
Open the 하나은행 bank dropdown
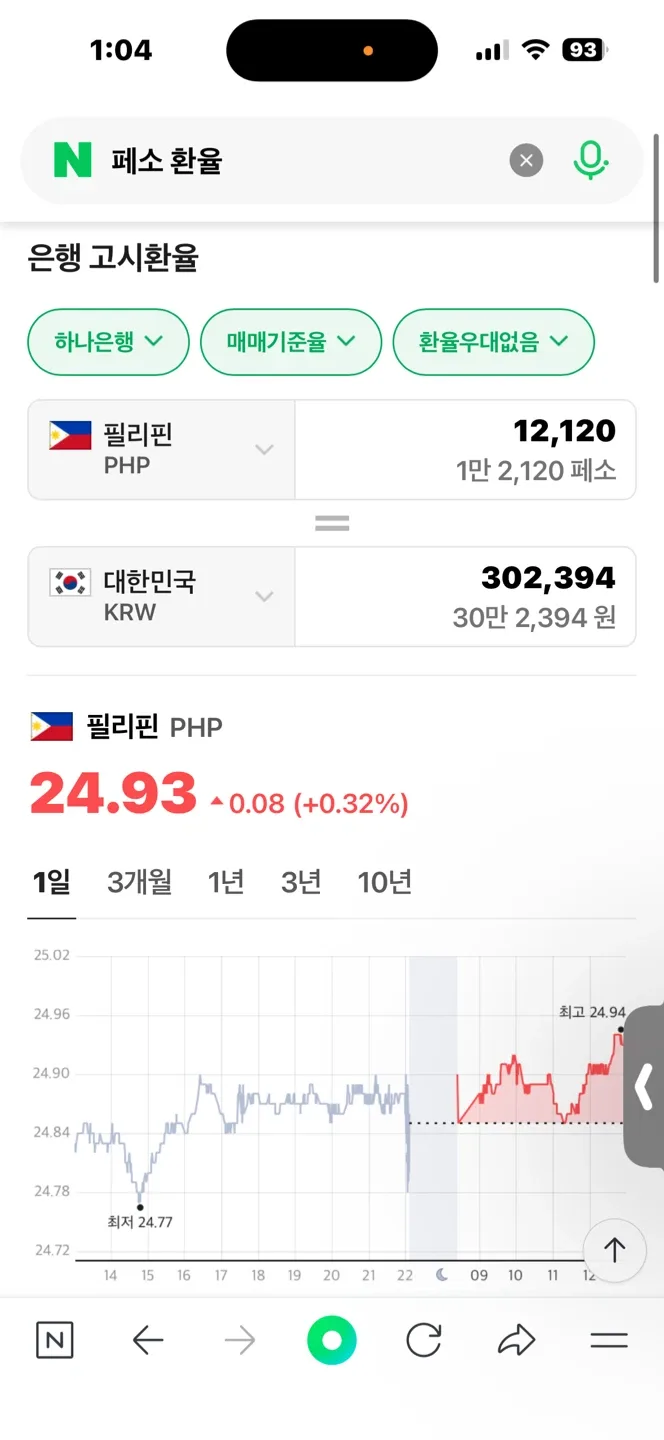point(108,341)
